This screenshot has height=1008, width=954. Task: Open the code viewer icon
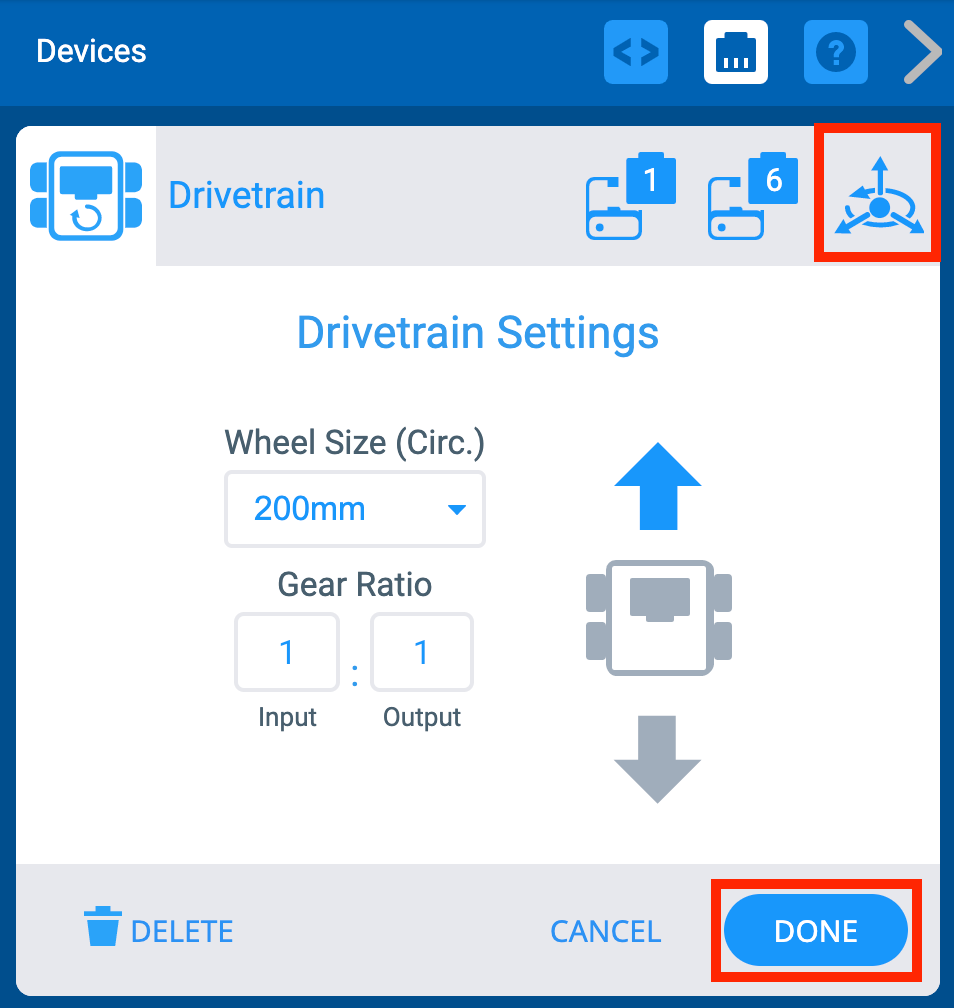click(635, 52)
